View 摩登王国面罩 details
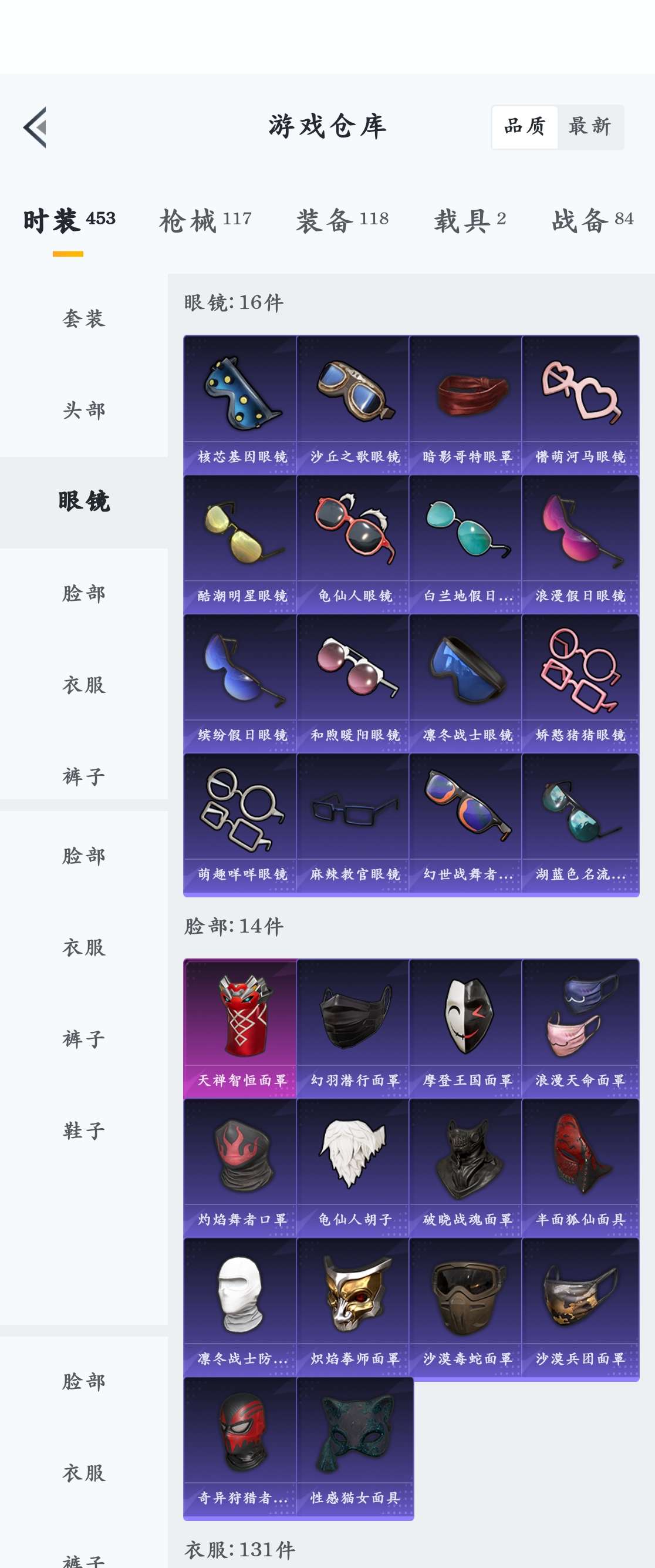Image resolution: width=655 pixels, height=1568 pixels. pyautogui.click(x=466, y=1029)
